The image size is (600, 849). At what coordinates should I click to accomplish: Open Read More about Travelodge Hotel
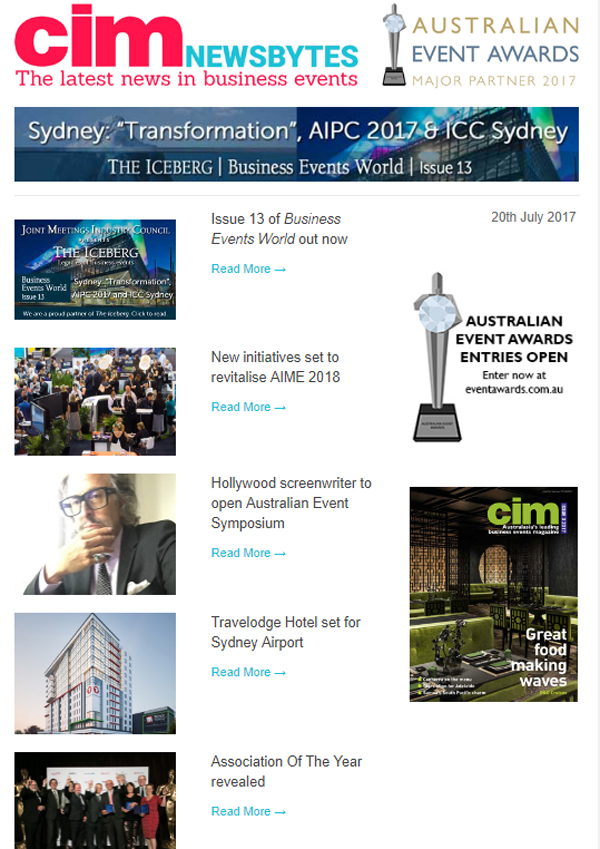[x=248, y=672]
